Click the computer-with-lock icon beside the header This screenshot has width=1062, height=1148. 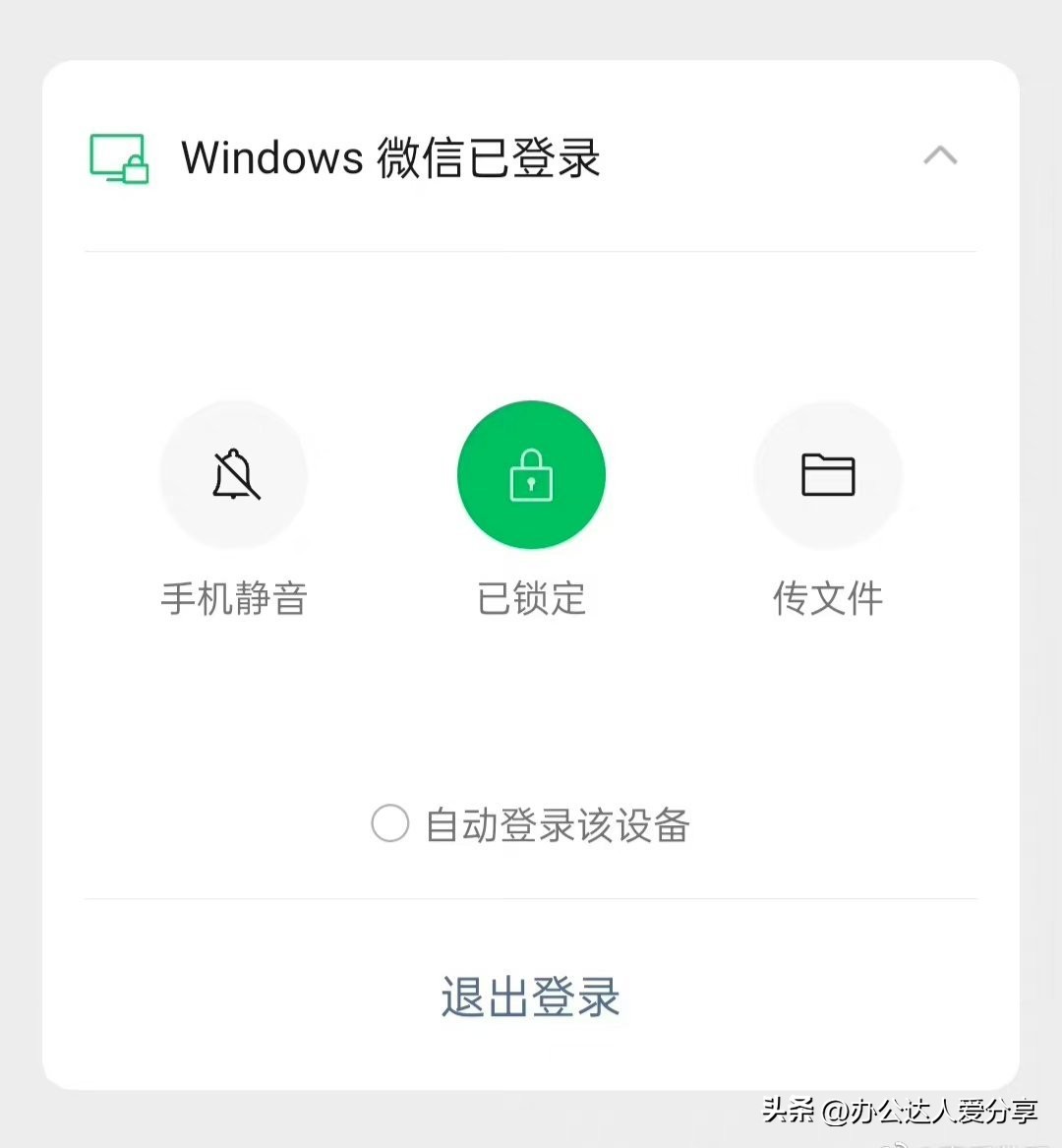click(x=118, y=155)
